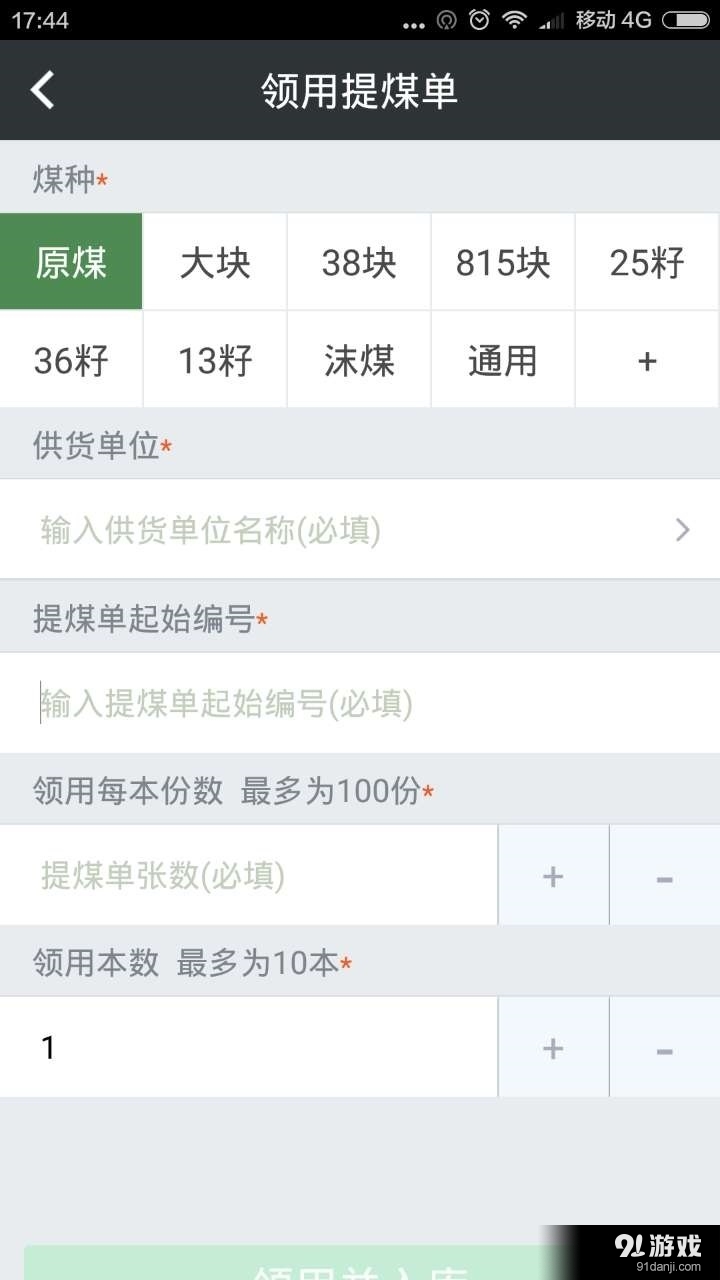Select the 815块 coal option

[503, 261]
